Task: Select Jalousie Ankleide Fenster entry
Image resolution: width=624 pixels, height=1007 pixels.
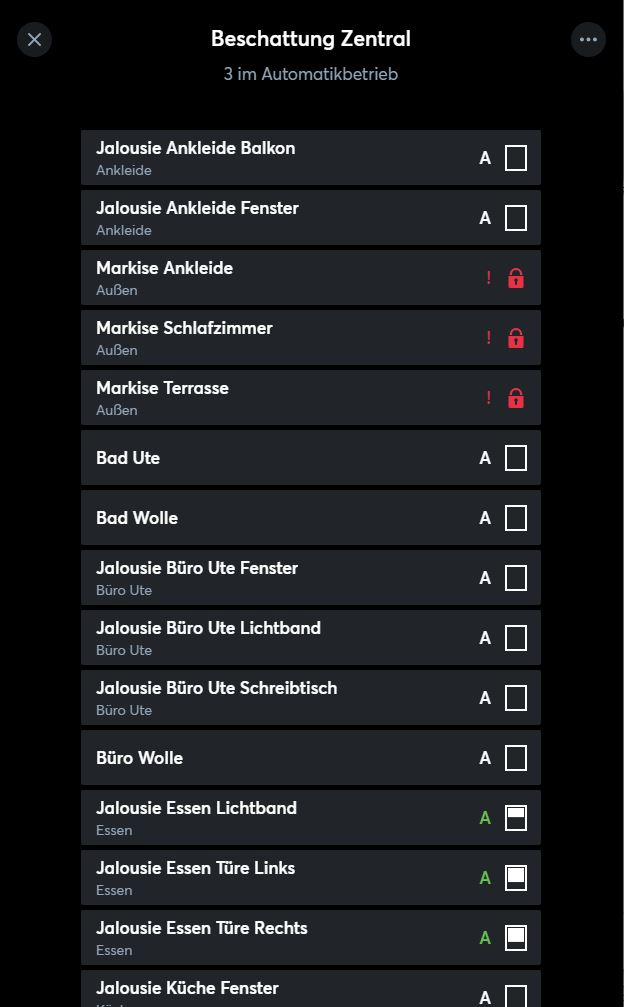Action: (311, 218)
